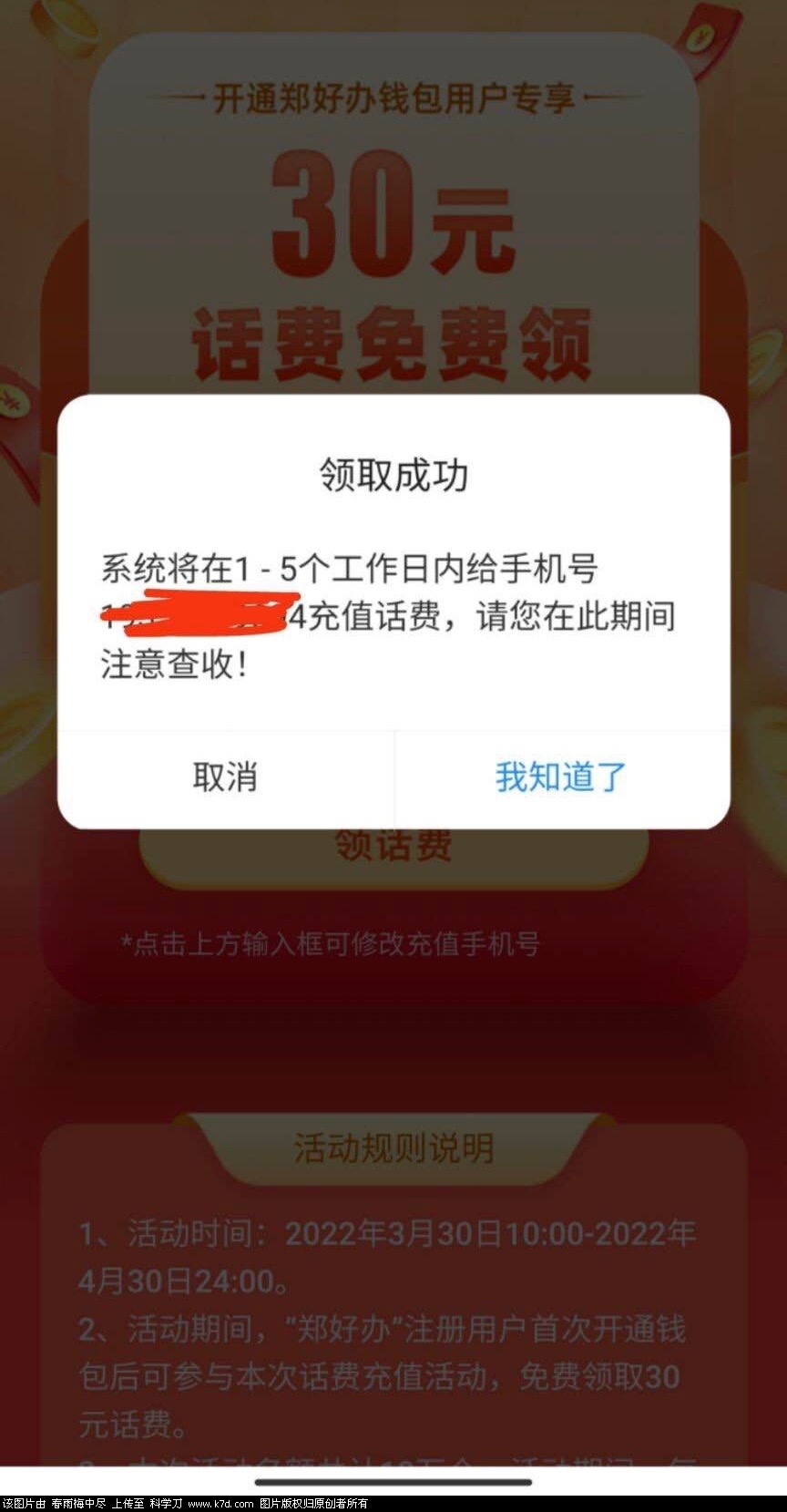
Task: Confirm with 我知道了 button
Action: 561,777
